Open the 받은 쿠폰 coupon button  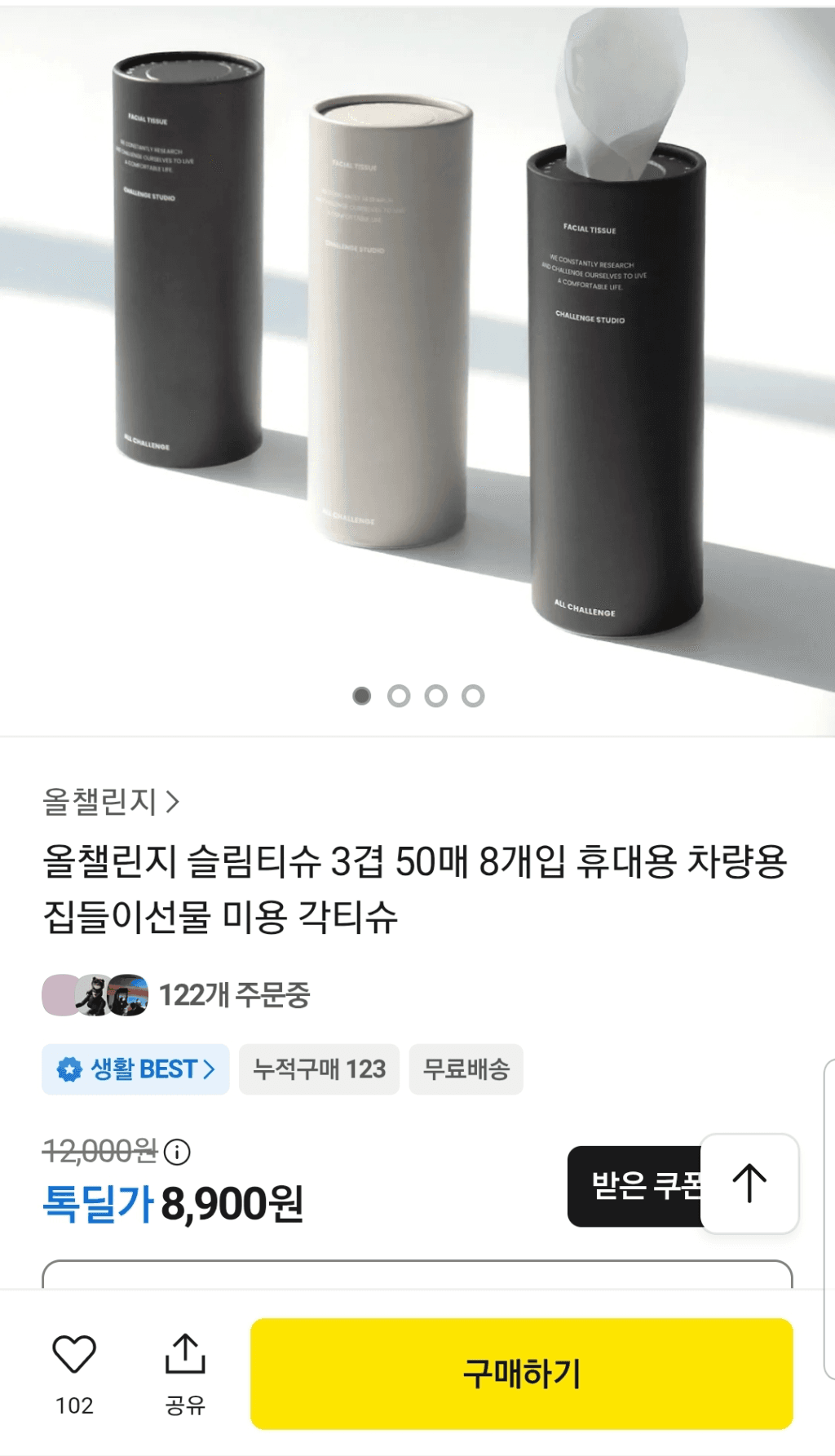pos(634,1186)
